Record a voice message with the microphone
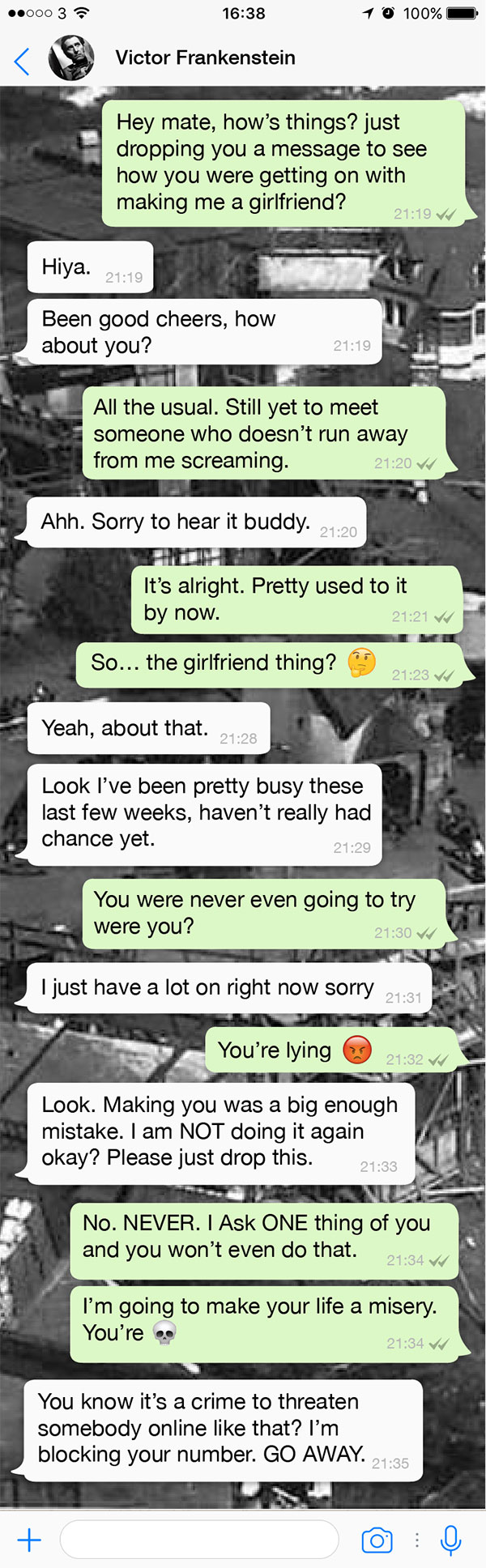The image size is (486, 1568). pos(450,1540)
